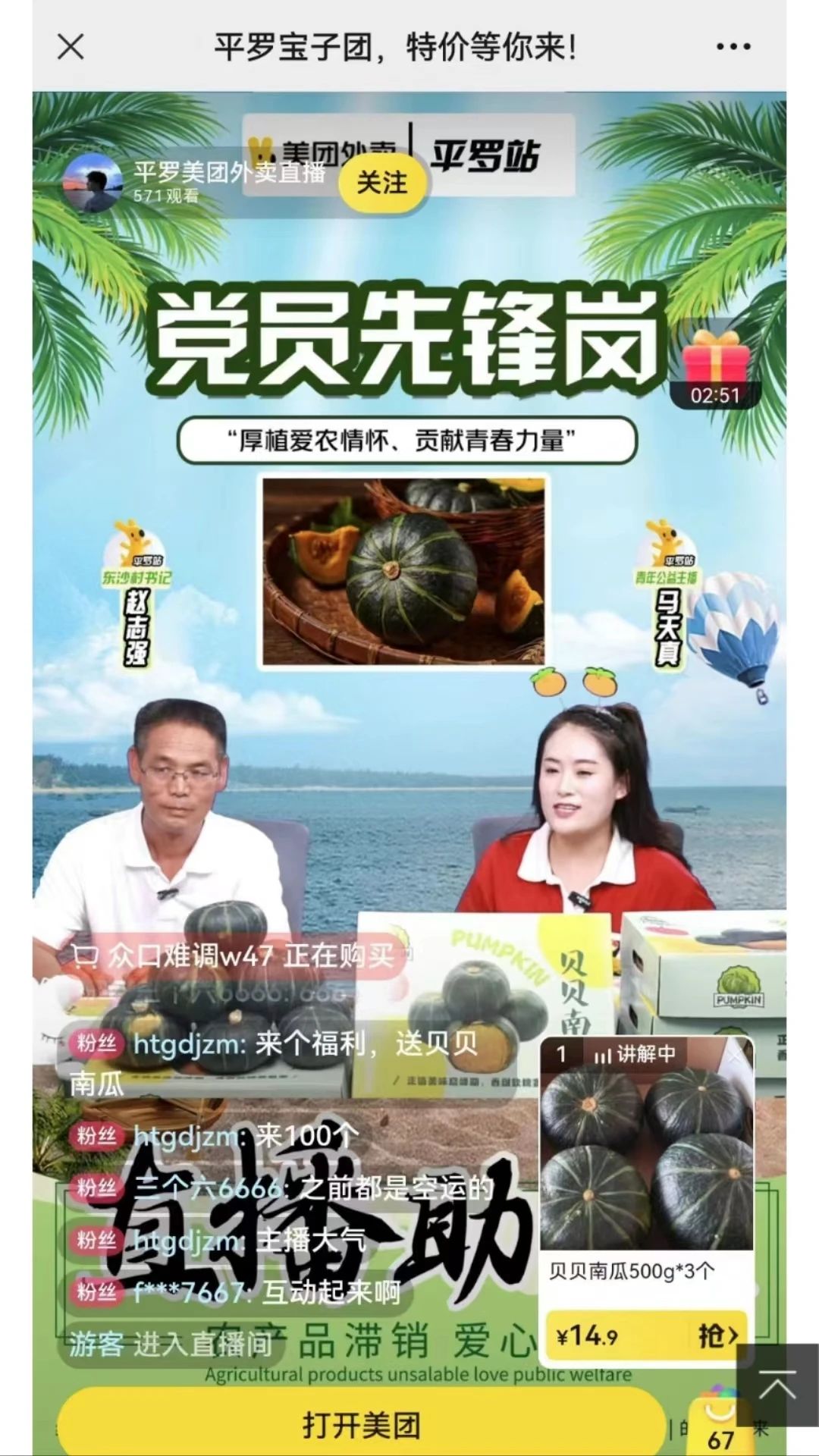Open the streamer's profile avatar
This screenshot has width=819, height=1456.
pyautogui.click(x=92, y=182)
